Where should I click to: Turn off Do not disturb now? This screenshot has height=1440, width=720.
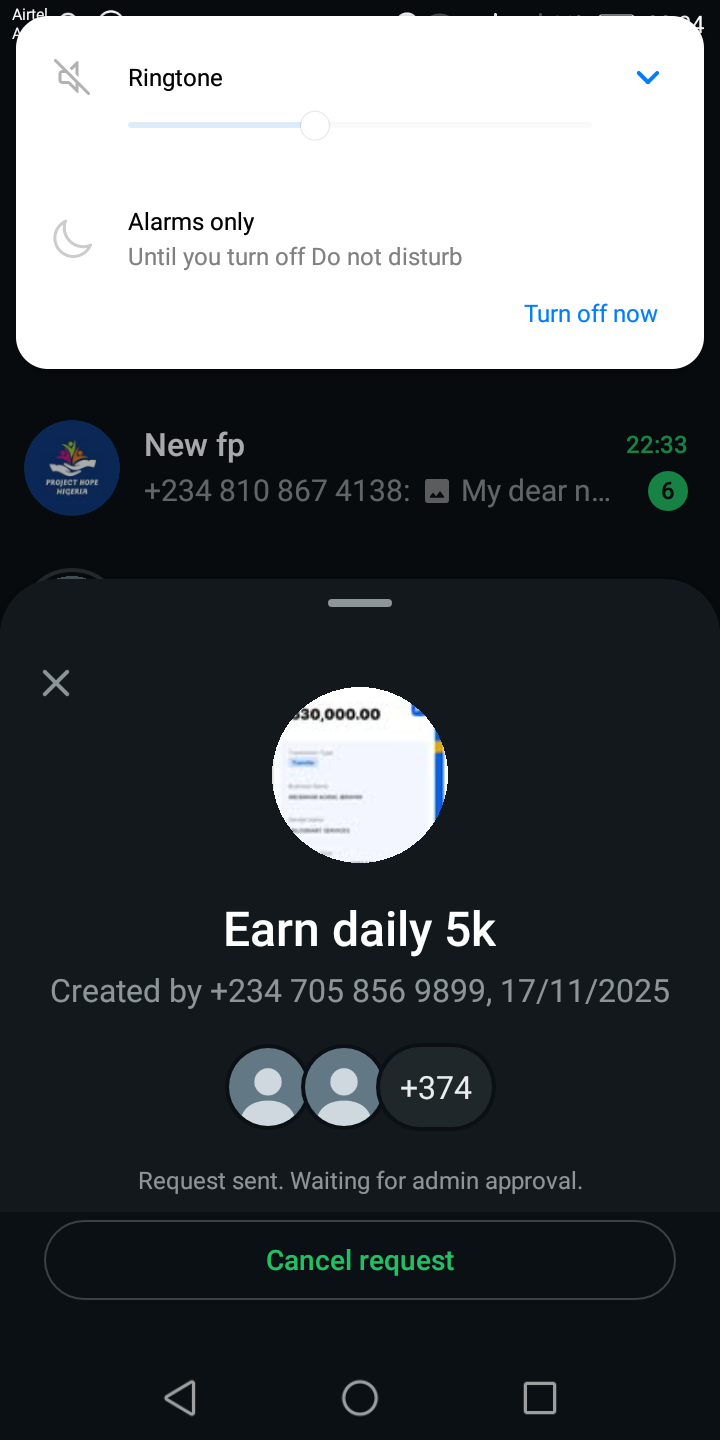(590, 314)
